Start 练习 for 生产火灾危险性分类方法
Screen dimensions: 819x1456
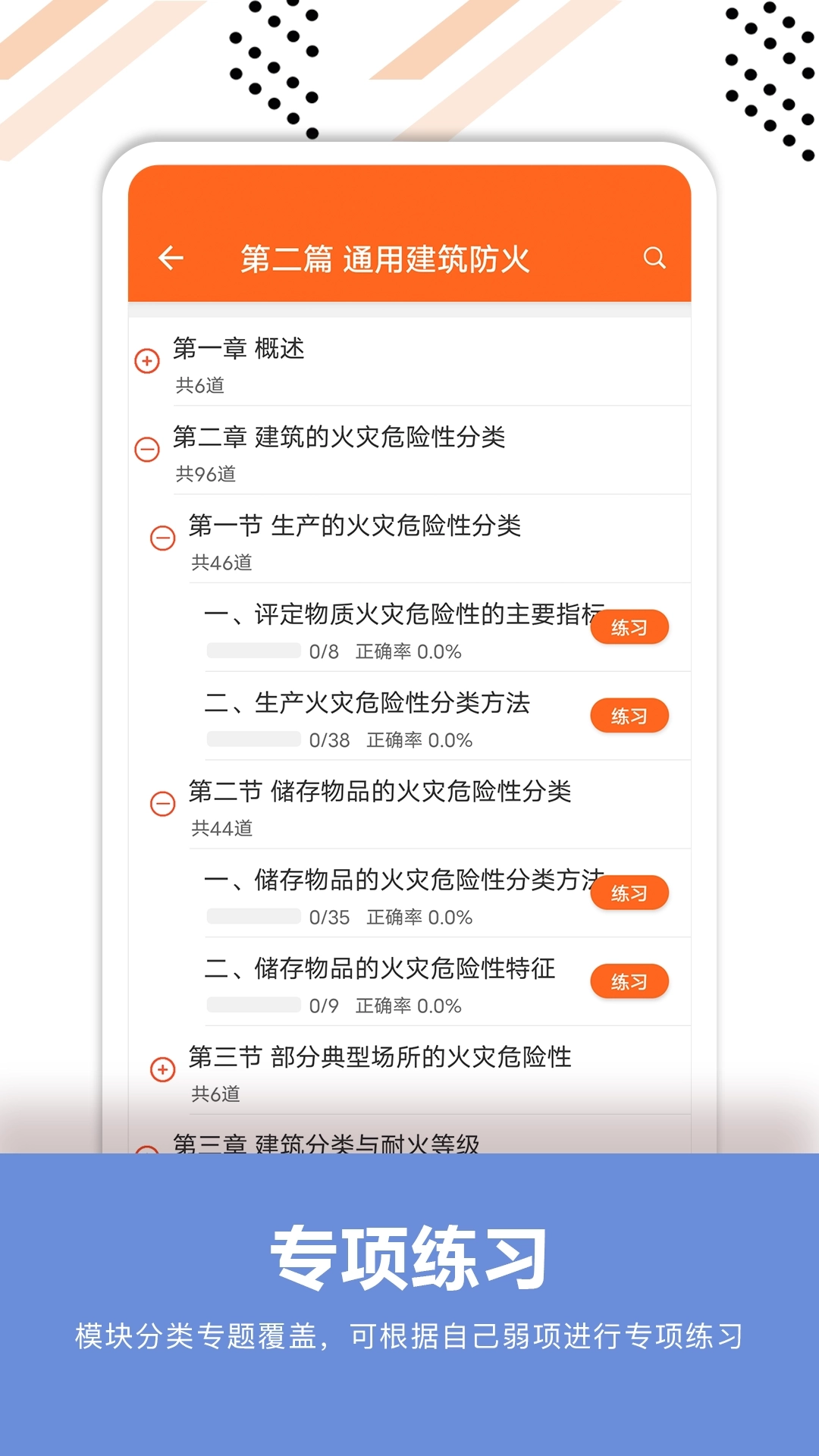(x=630, y=715)
